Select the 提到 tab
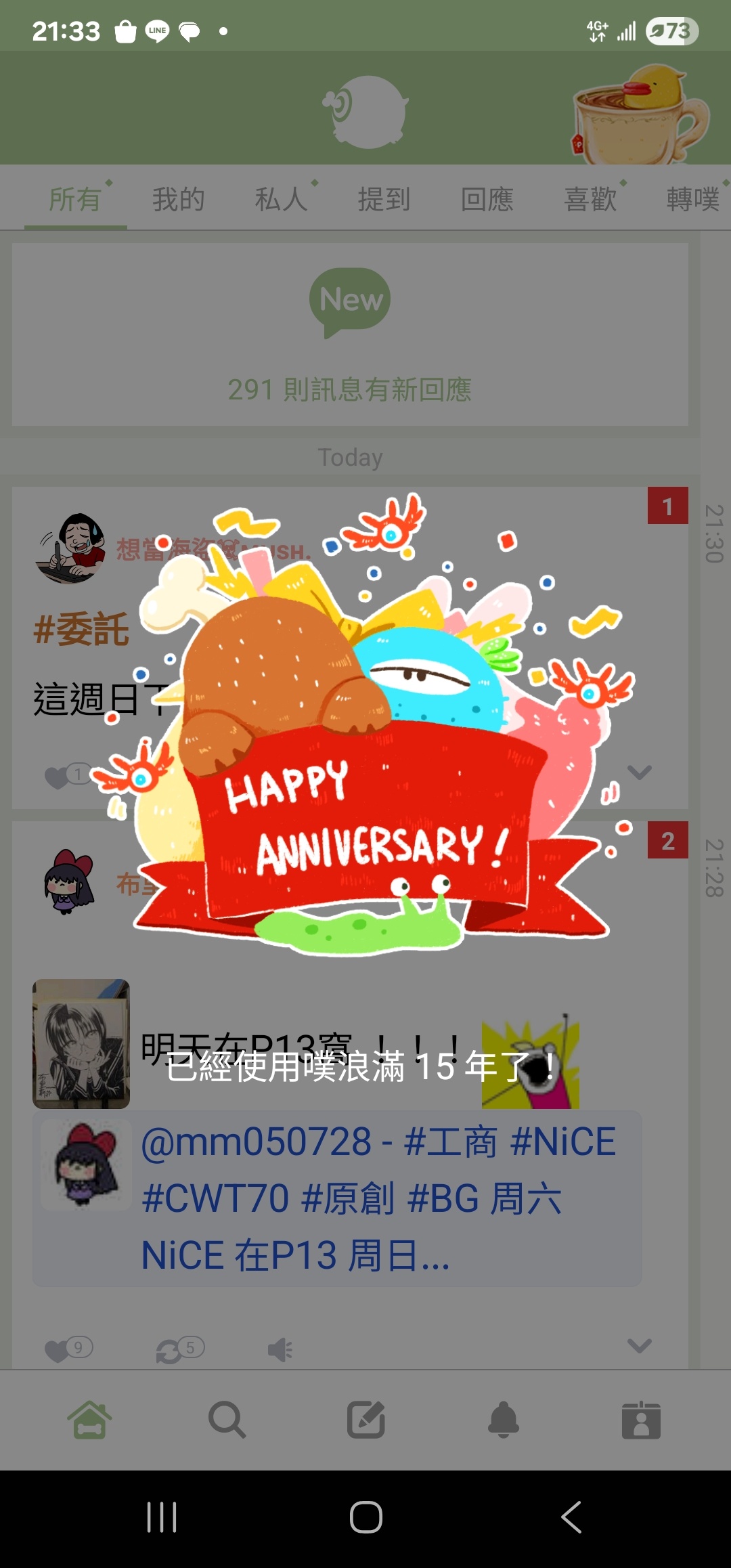The height and width of the screenshot is (1568, 731). 384,200
